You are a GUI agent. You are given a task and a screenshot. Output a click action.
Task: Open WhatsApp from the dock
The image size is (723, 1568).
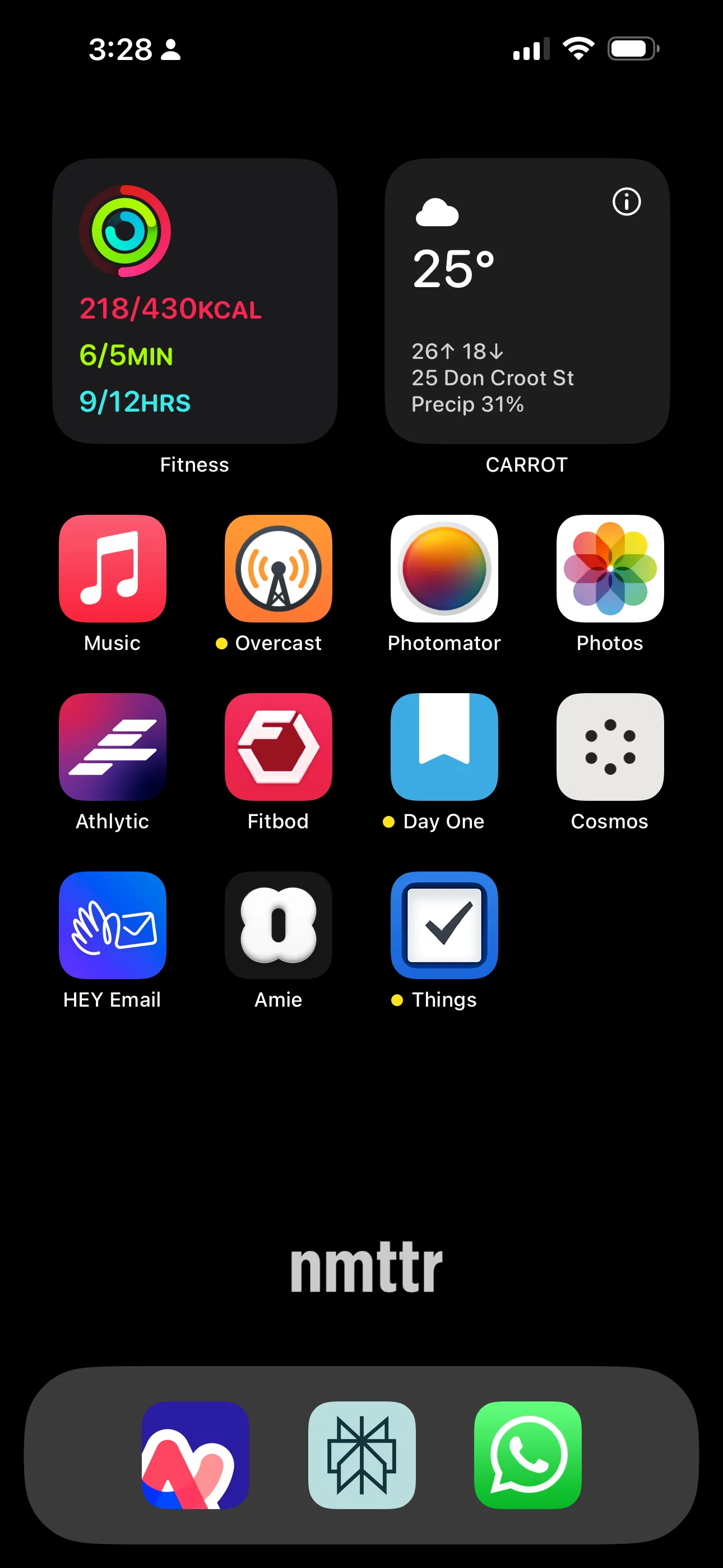click(x=527, y=1455)
